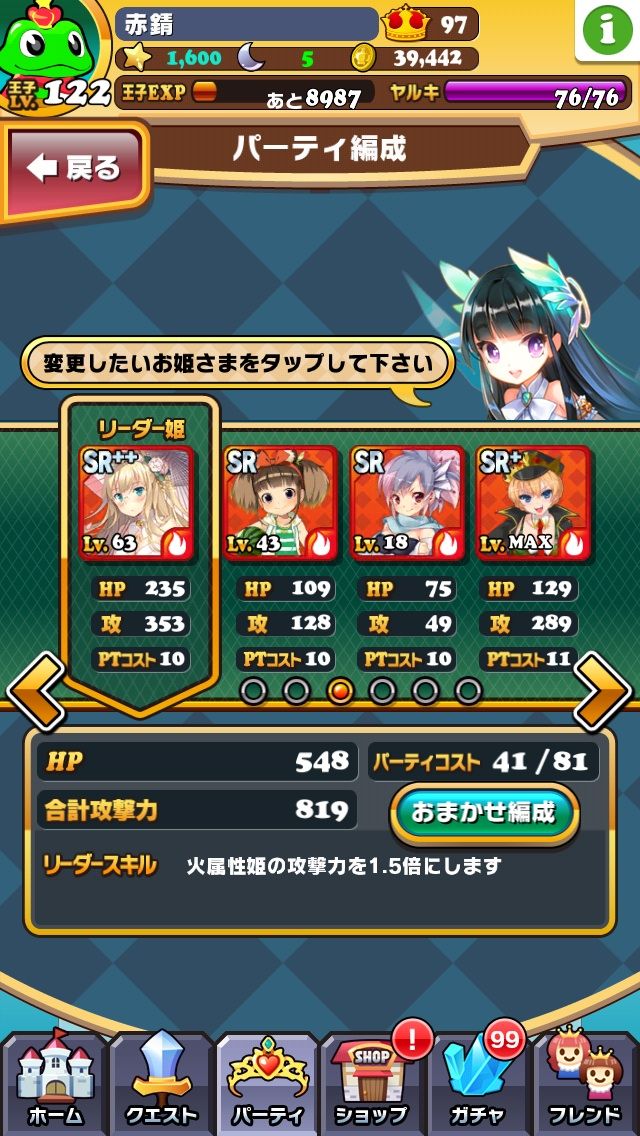Viewport: 640px width, 1136px height.
Task: Go back with the 戻る button
Action: (74, 170)
